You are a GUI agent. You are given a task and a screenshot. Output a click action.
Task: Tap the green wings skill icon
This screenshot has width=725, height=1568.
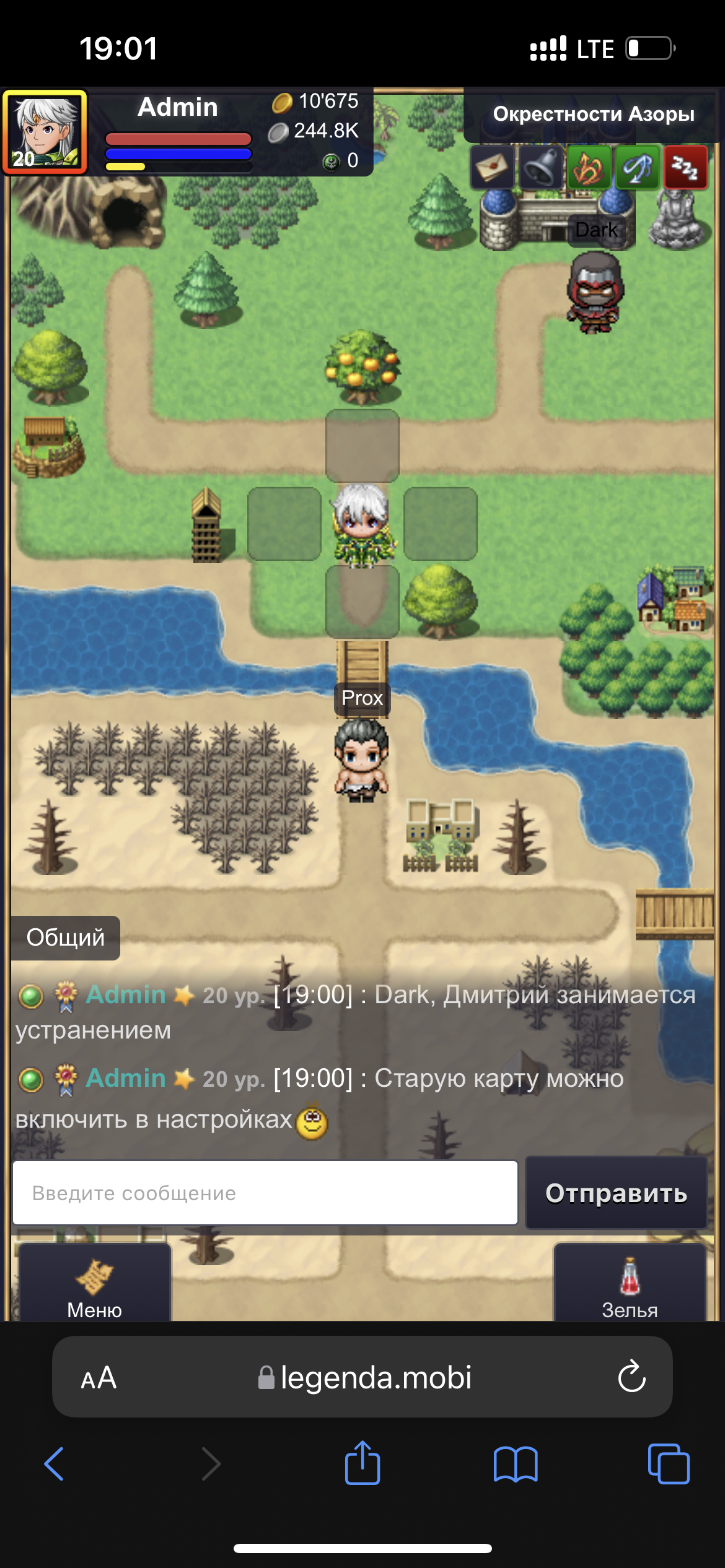637,167
